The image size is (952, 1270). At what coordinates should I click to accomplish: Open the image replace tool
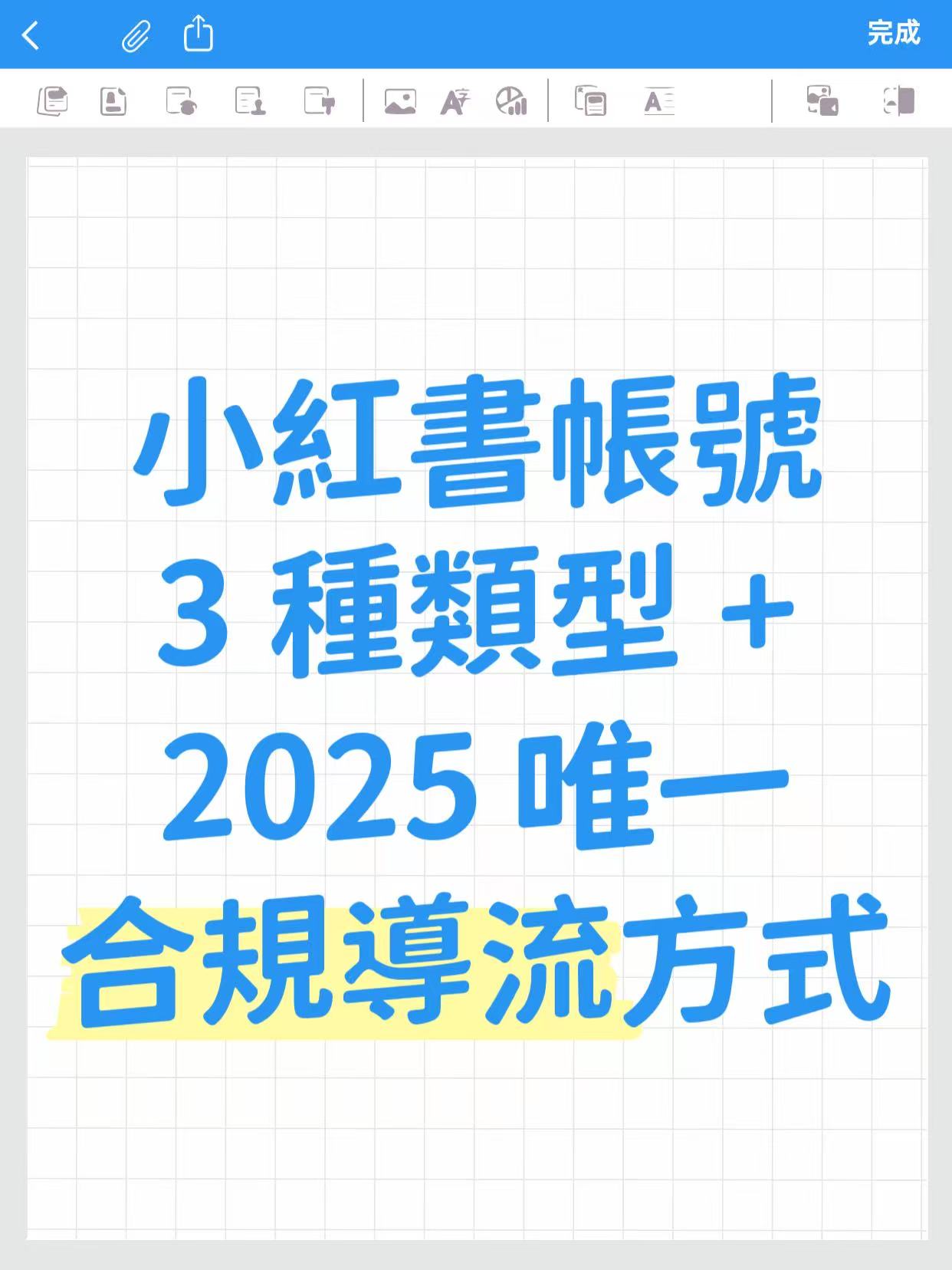click(x=822, y=101)
